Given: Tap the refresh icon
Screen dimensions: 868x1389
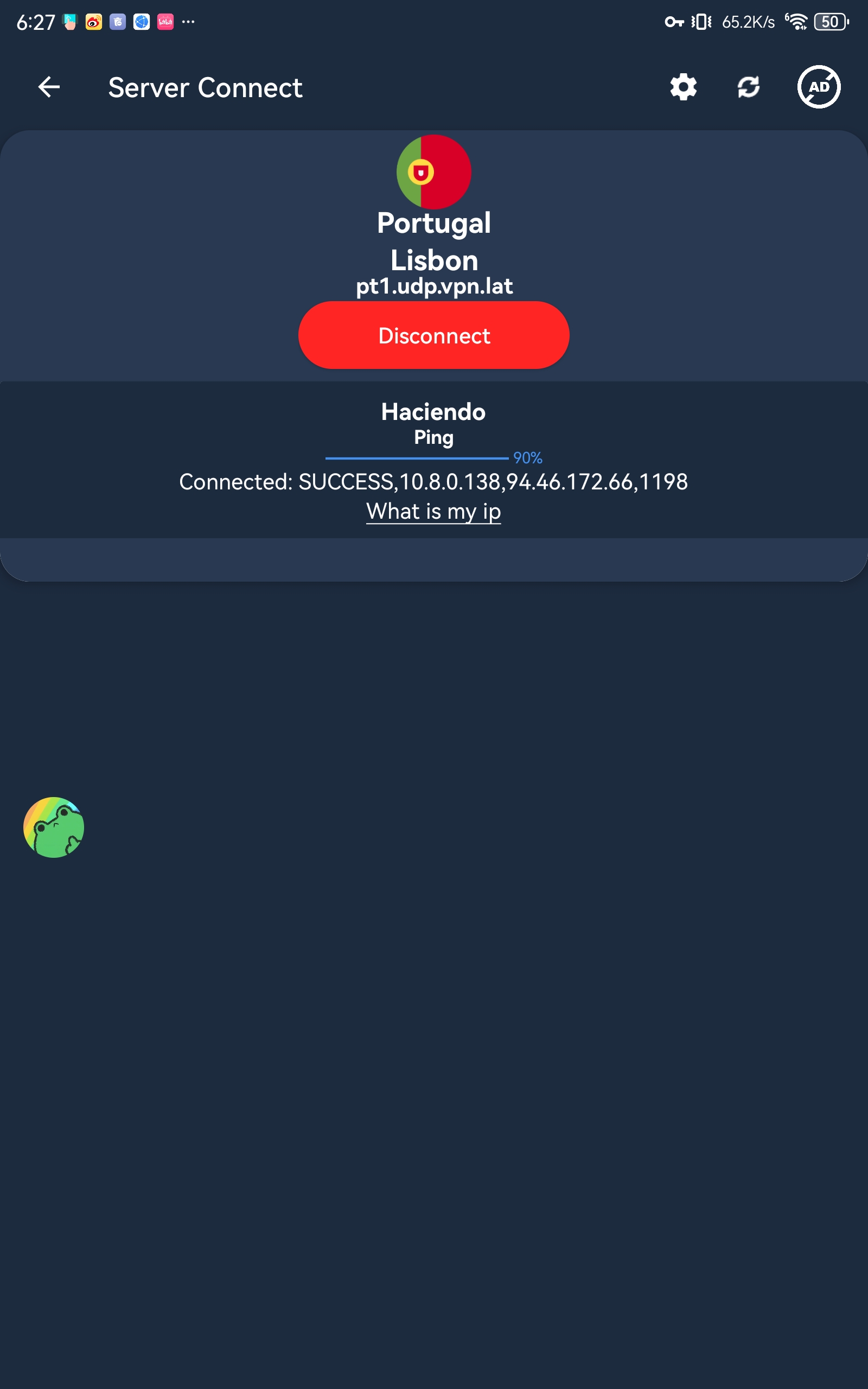Looking at the screenshot, I should coord(749,87).
